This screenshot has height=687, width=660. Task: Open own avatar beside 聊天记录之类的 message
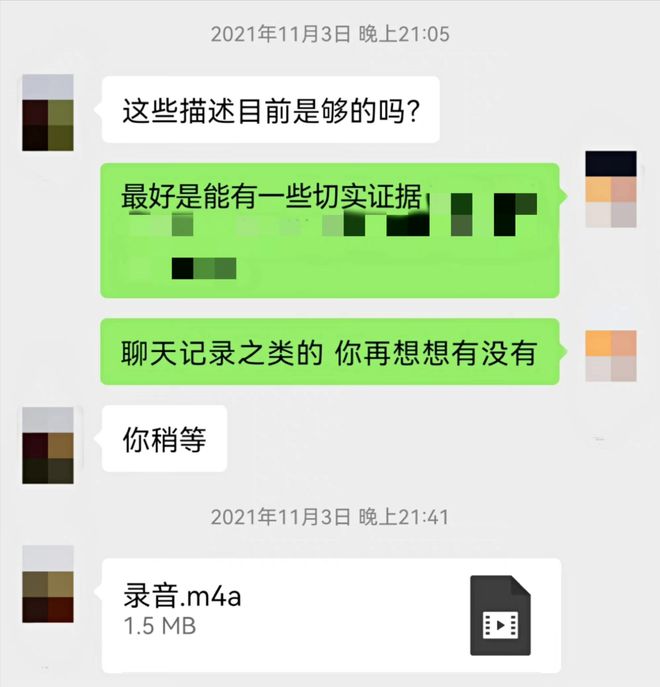pos(610,356)
